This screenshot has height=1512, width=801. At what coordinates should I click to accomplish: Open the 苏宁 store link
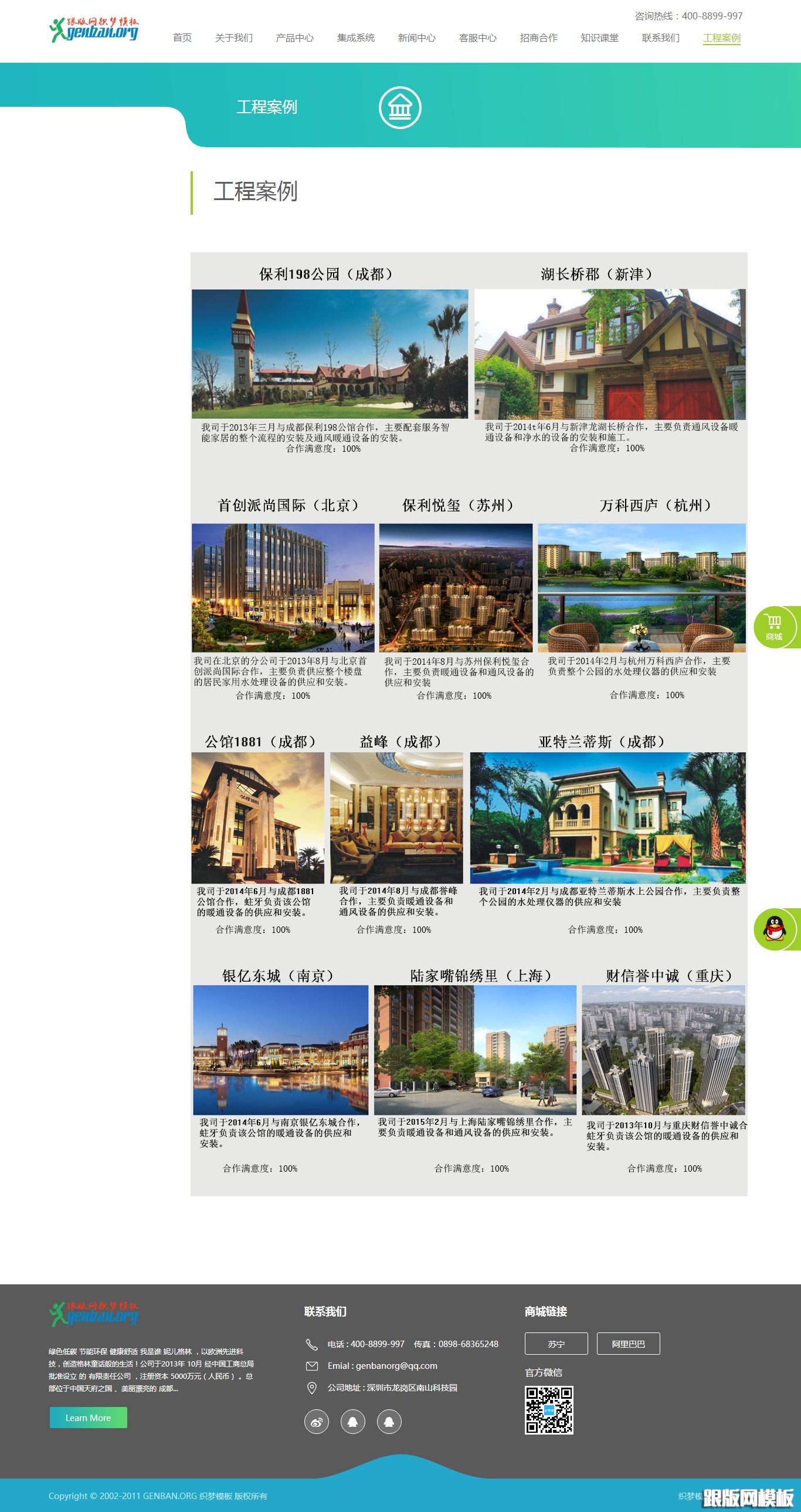coord(556,1344)
